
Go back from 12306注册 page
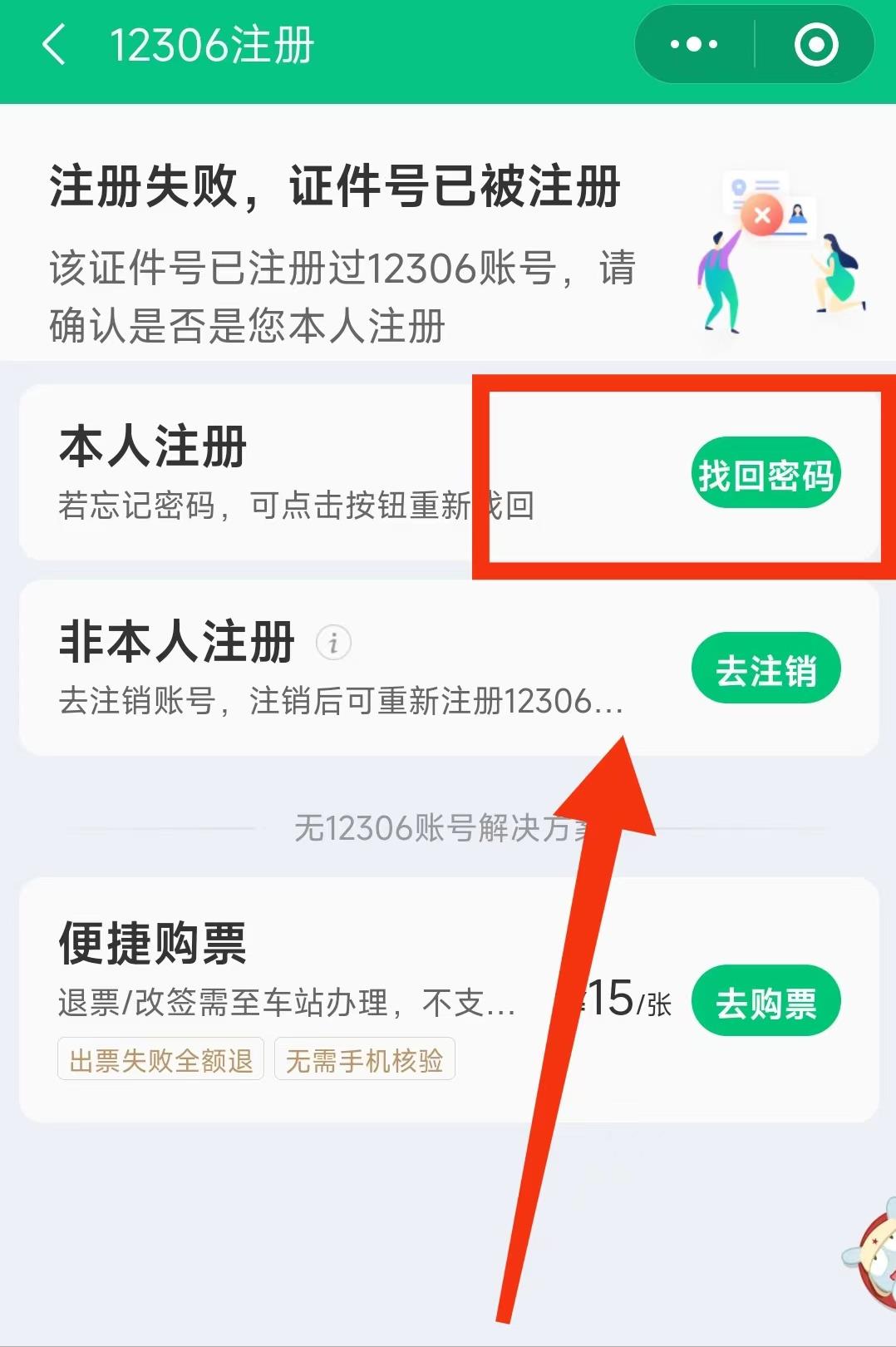coord(54,45)
